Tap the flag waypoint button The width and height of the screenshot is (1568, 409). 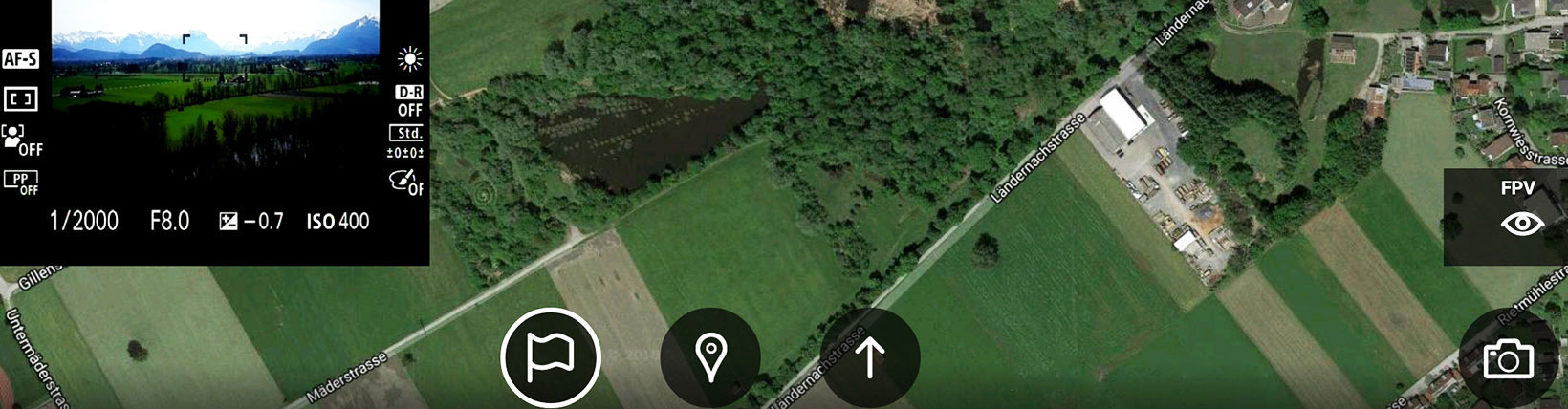coord(550,358)
